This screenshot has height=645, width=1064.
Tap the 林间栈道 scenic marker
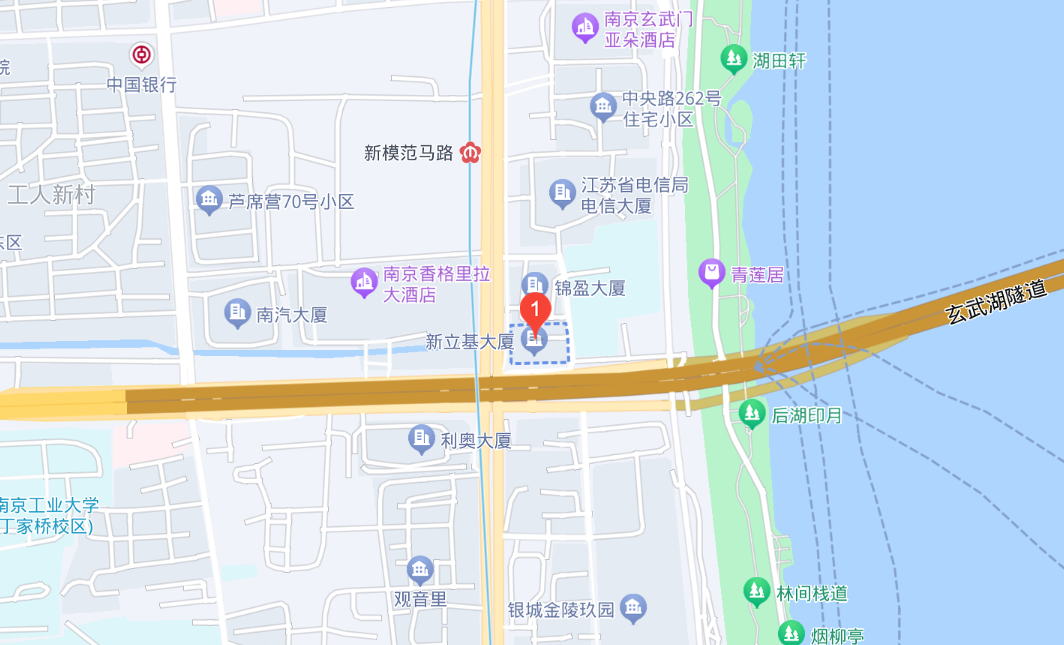pyautogui.click(x=757, y=592)
